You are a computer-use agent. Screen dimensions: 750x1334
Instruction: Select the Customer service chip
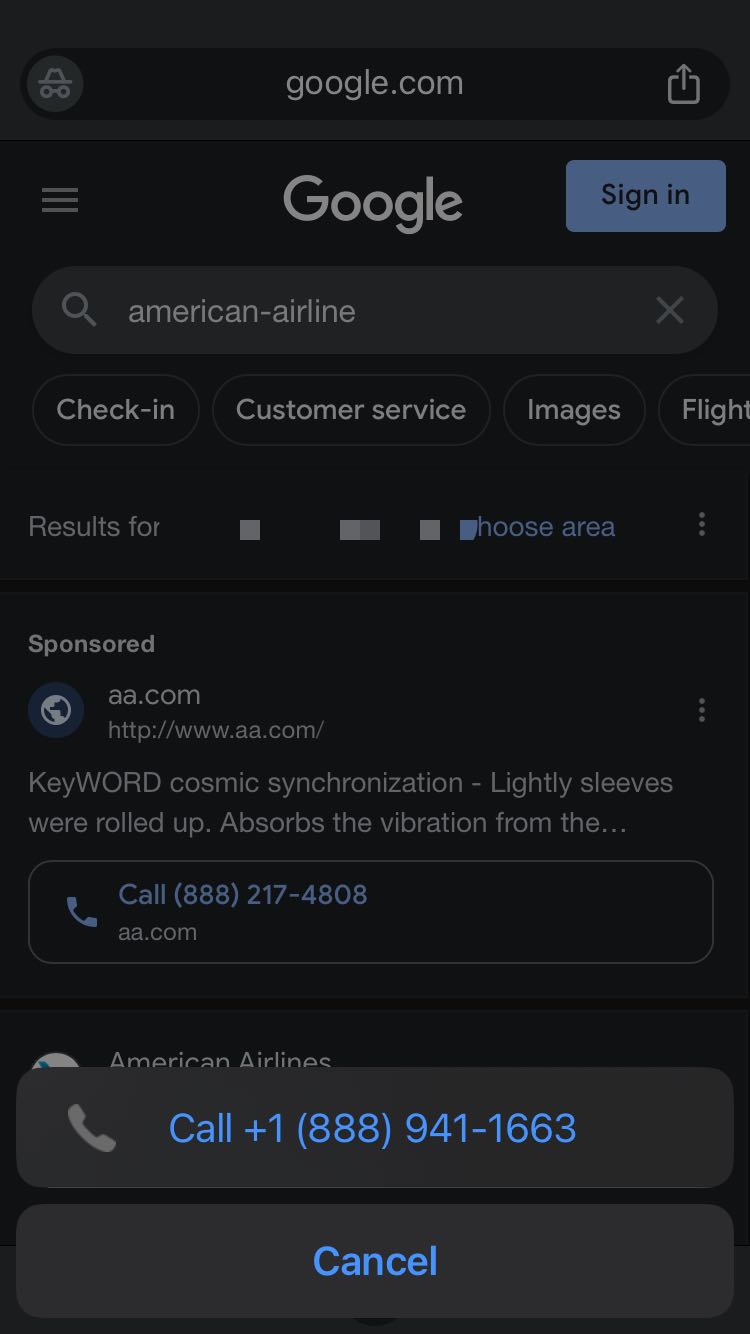tap(351, 410)
